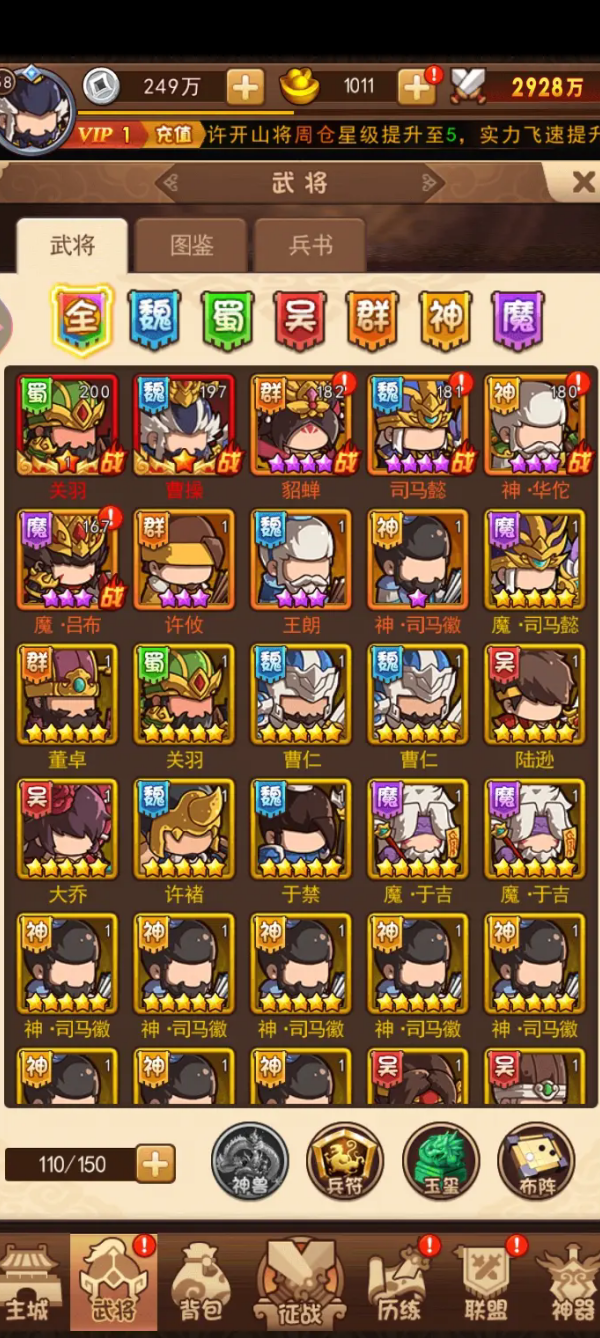Switch to the 兵书 tab

click(310, 246)
